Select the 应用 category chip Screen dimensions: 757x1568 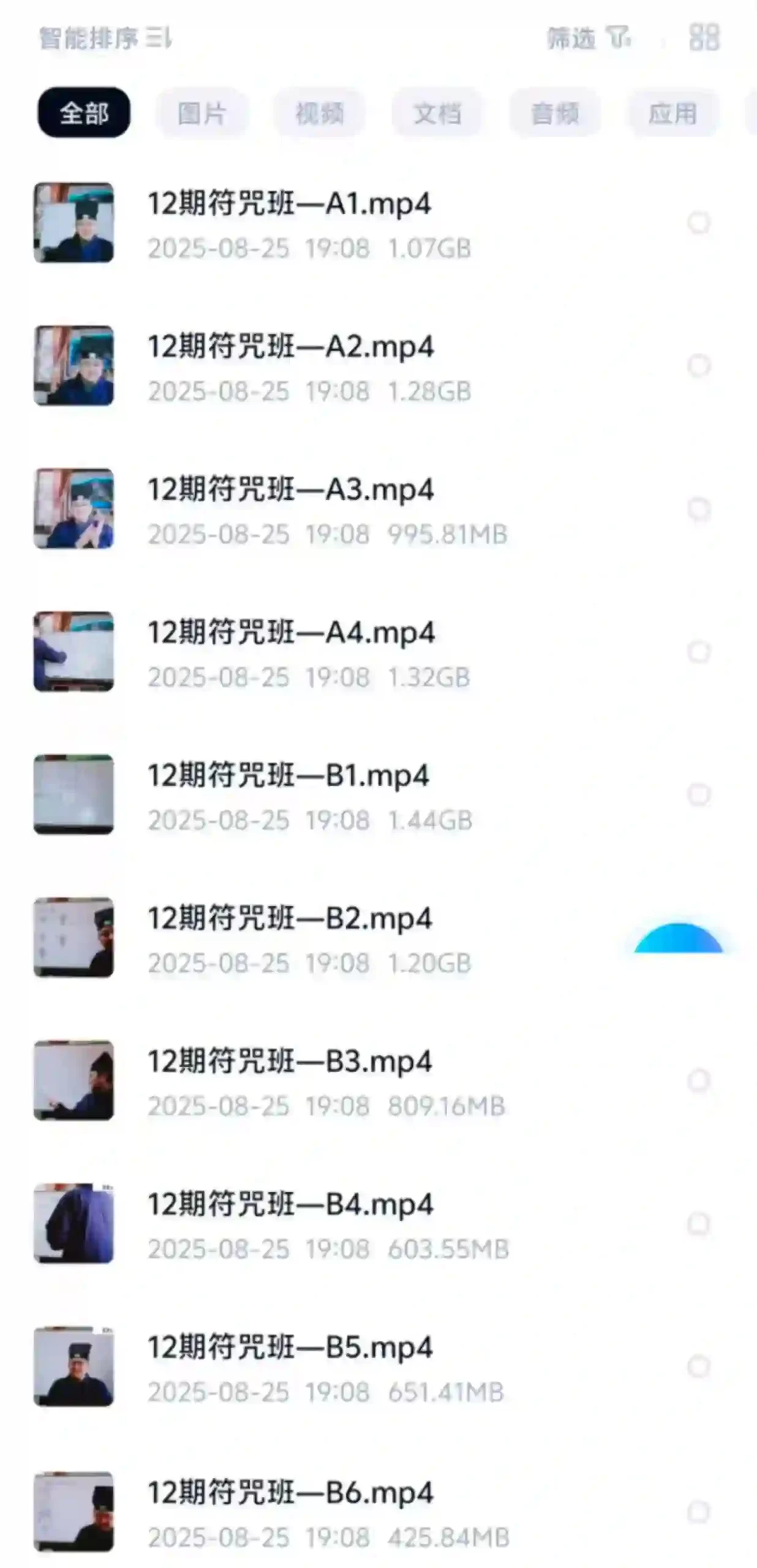672,113
